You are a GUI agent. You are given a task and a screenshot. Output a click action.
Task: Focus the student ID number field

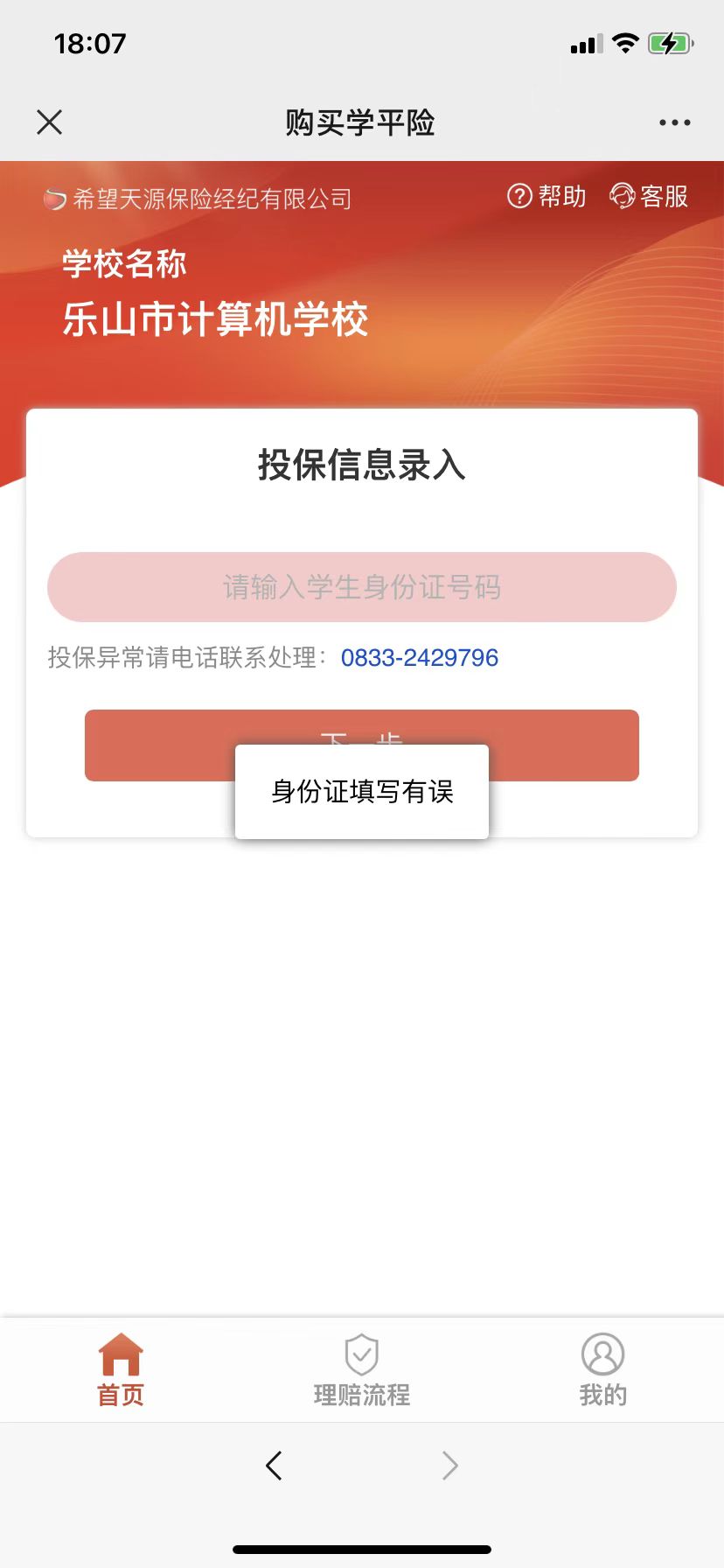(x=362, y=587)
